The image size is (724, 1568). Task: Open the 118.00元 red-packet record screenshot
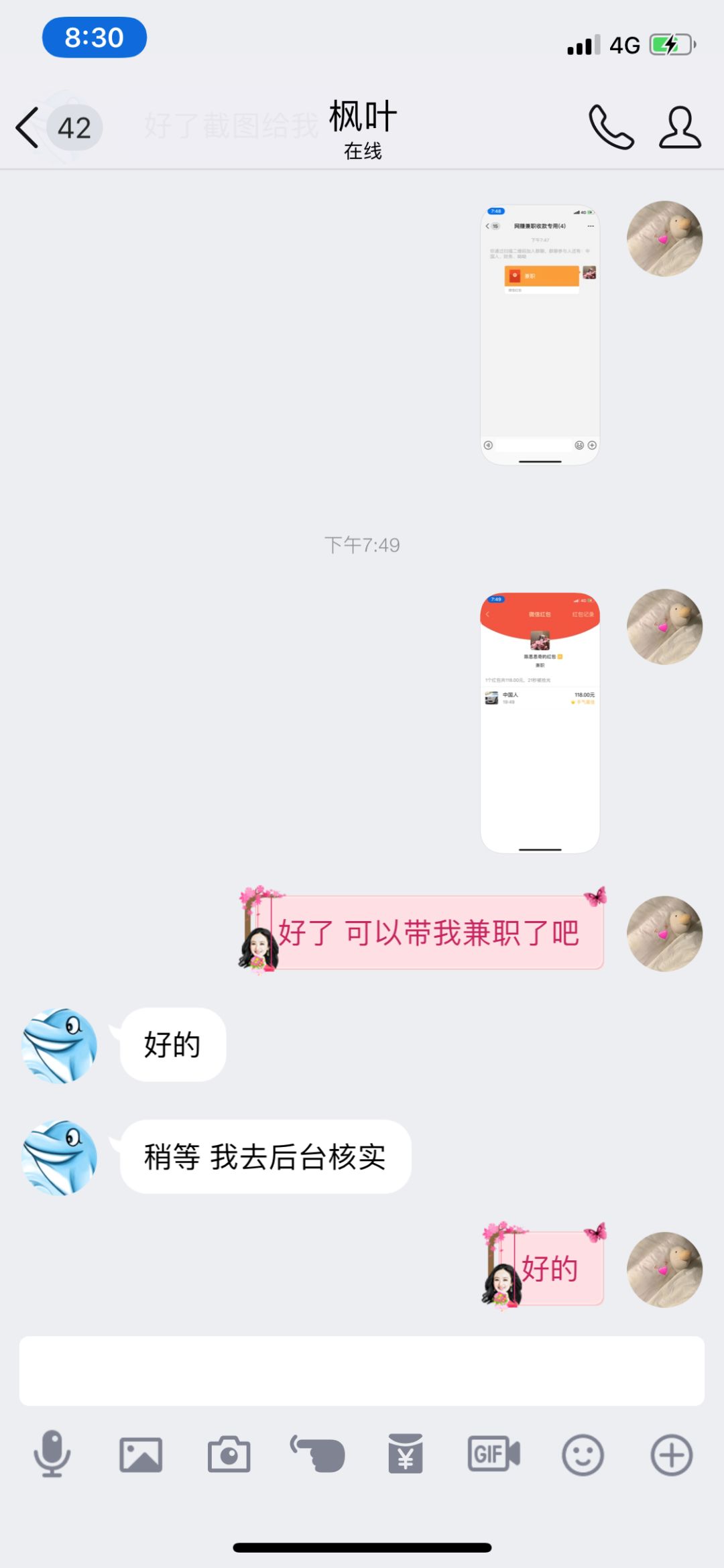(x=540, y=722)
